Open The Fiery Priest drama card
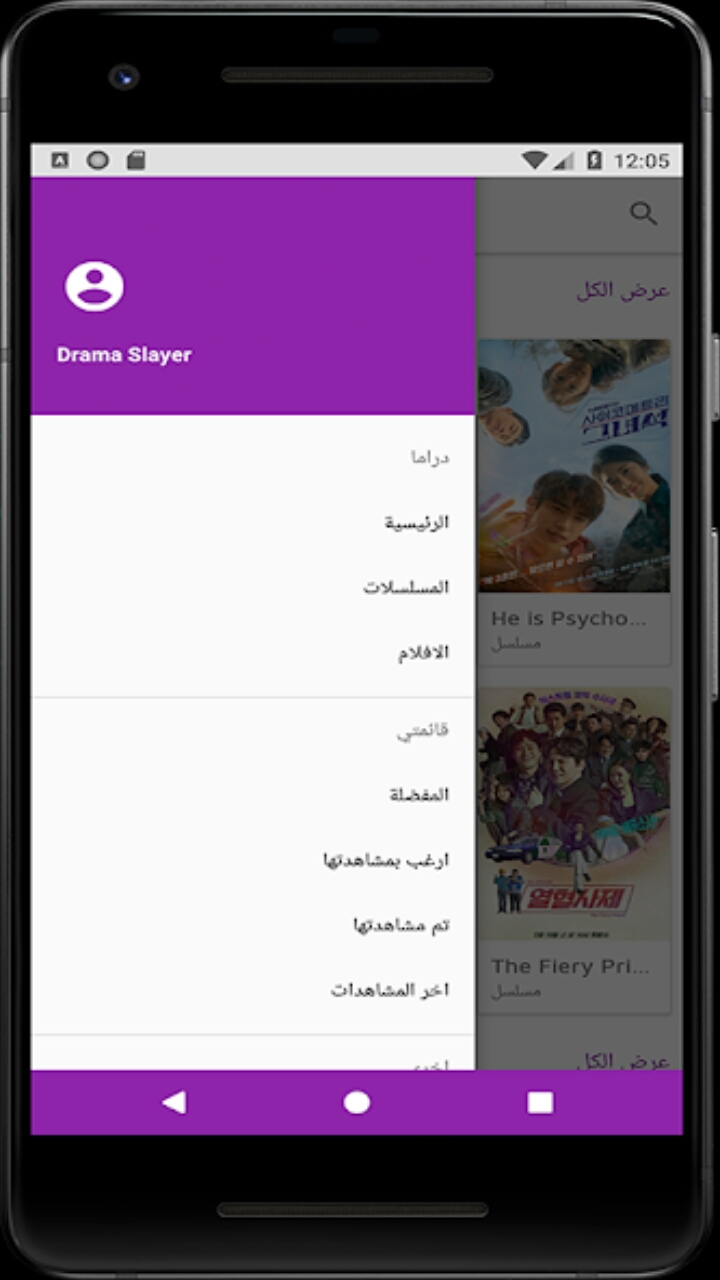Viewport: 720px width, 1280px height. coord(574,850)
